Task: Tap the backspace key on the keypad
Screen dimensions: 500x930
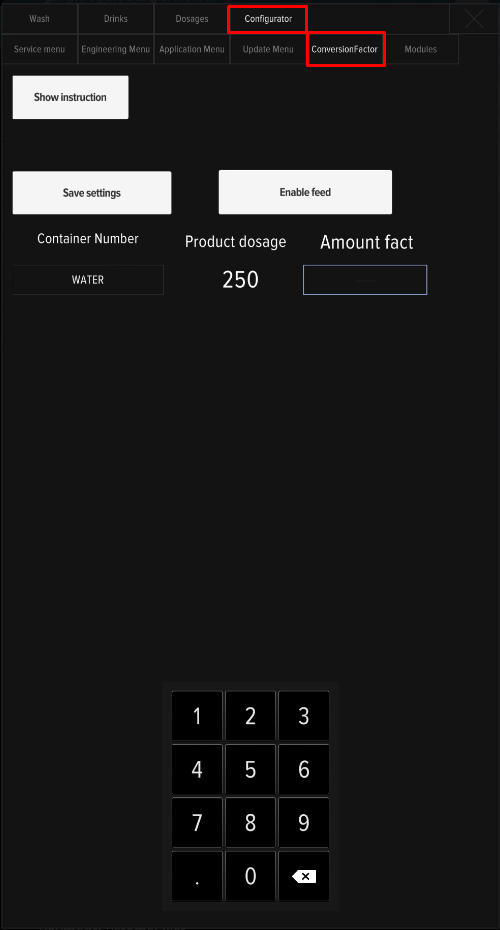Action: [304, 876]
